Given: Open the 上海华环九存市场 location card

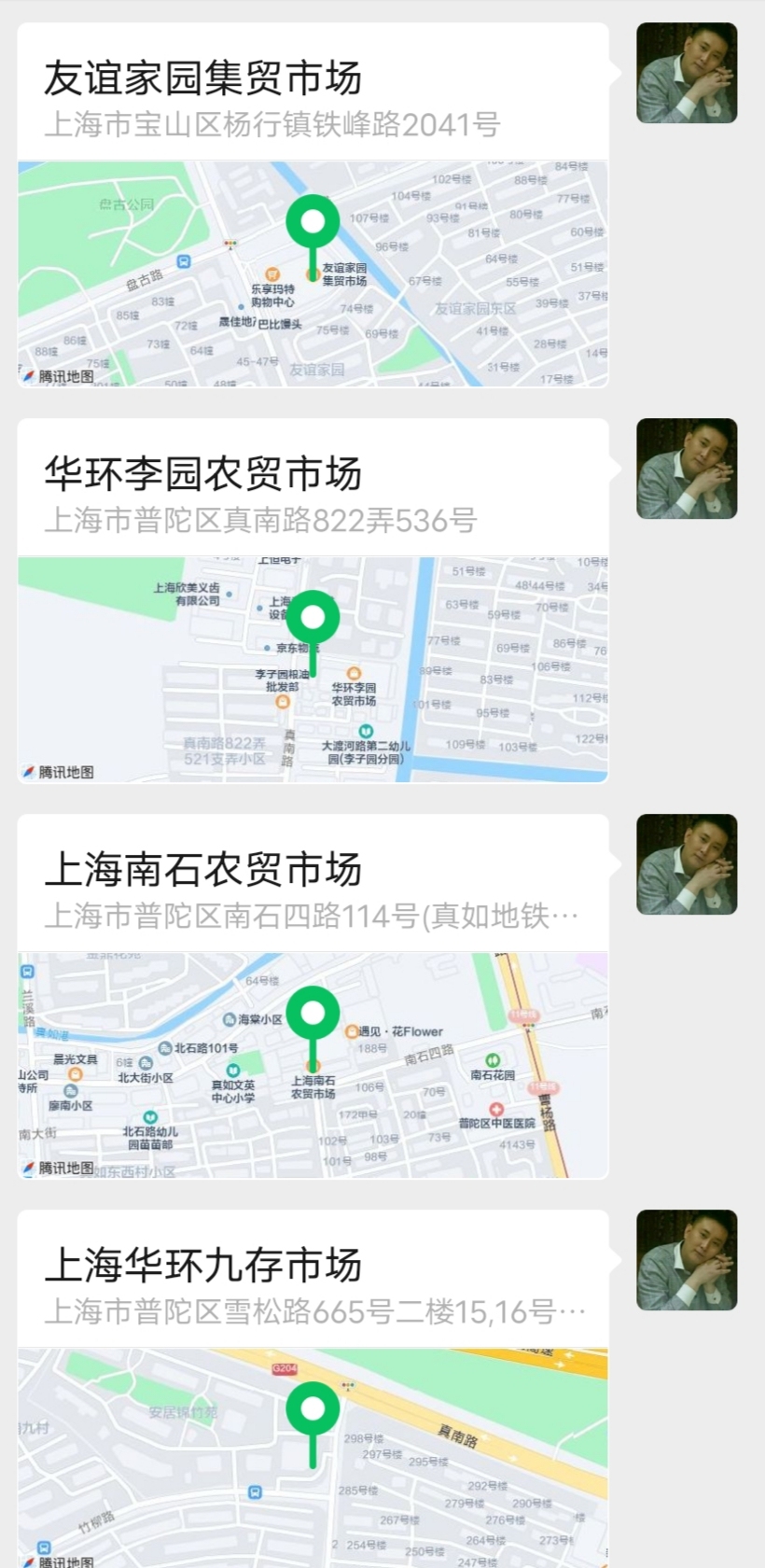Looking at the screenshot, I should 313,1389.
